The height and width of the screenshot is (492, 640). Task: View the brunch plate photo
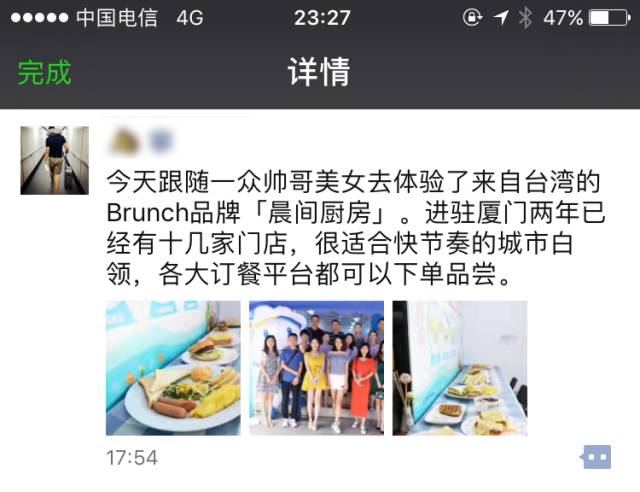coord(173,367)
